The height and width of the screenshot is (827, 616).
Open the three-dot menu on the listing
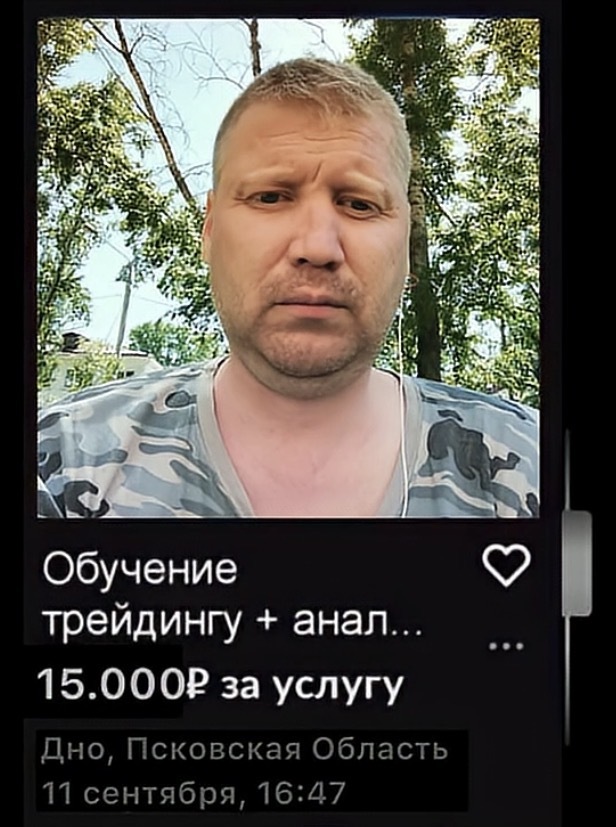click(x=508, y=645)
